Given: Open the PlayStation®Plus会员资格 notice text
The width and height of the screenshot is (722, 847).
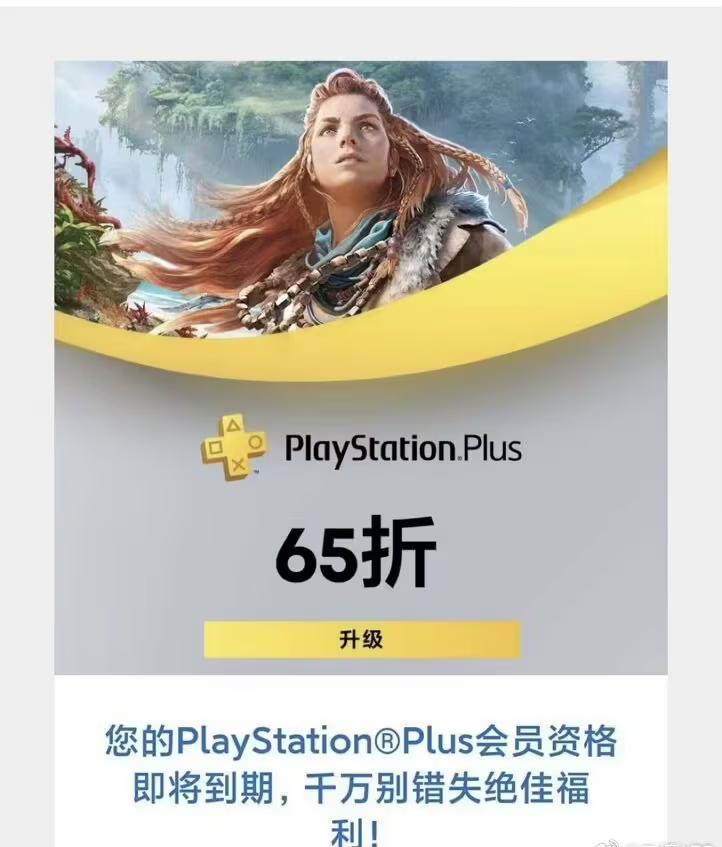Looking at the screenshot, I should pos(360,740).
